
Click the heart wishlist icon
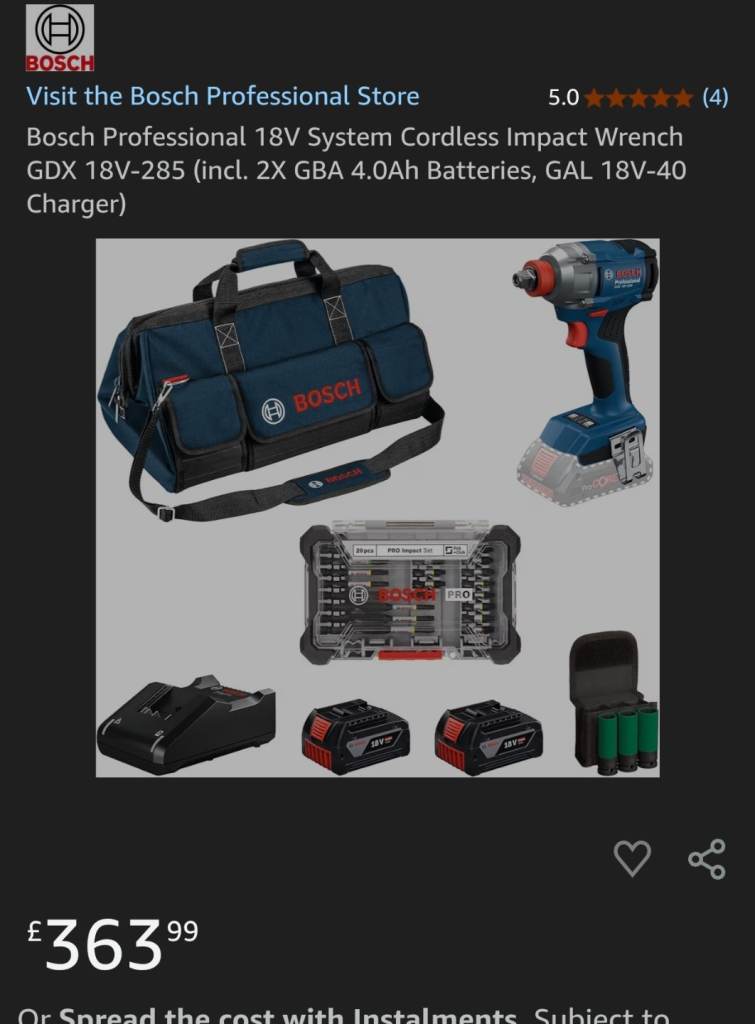coord(634,858)
